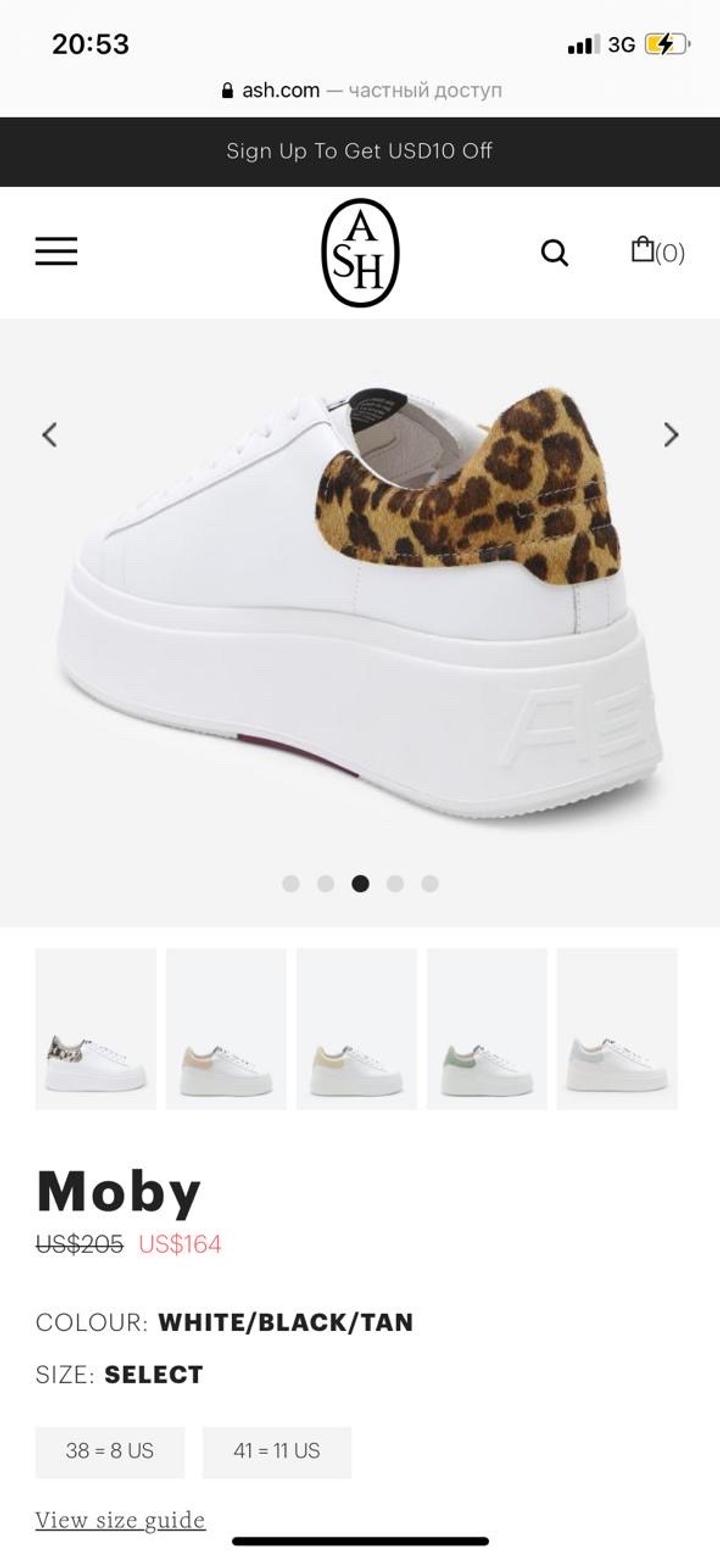
Task: Tap the Sign Up To Get USD10 Off banner
Action: tap(359, 151)
